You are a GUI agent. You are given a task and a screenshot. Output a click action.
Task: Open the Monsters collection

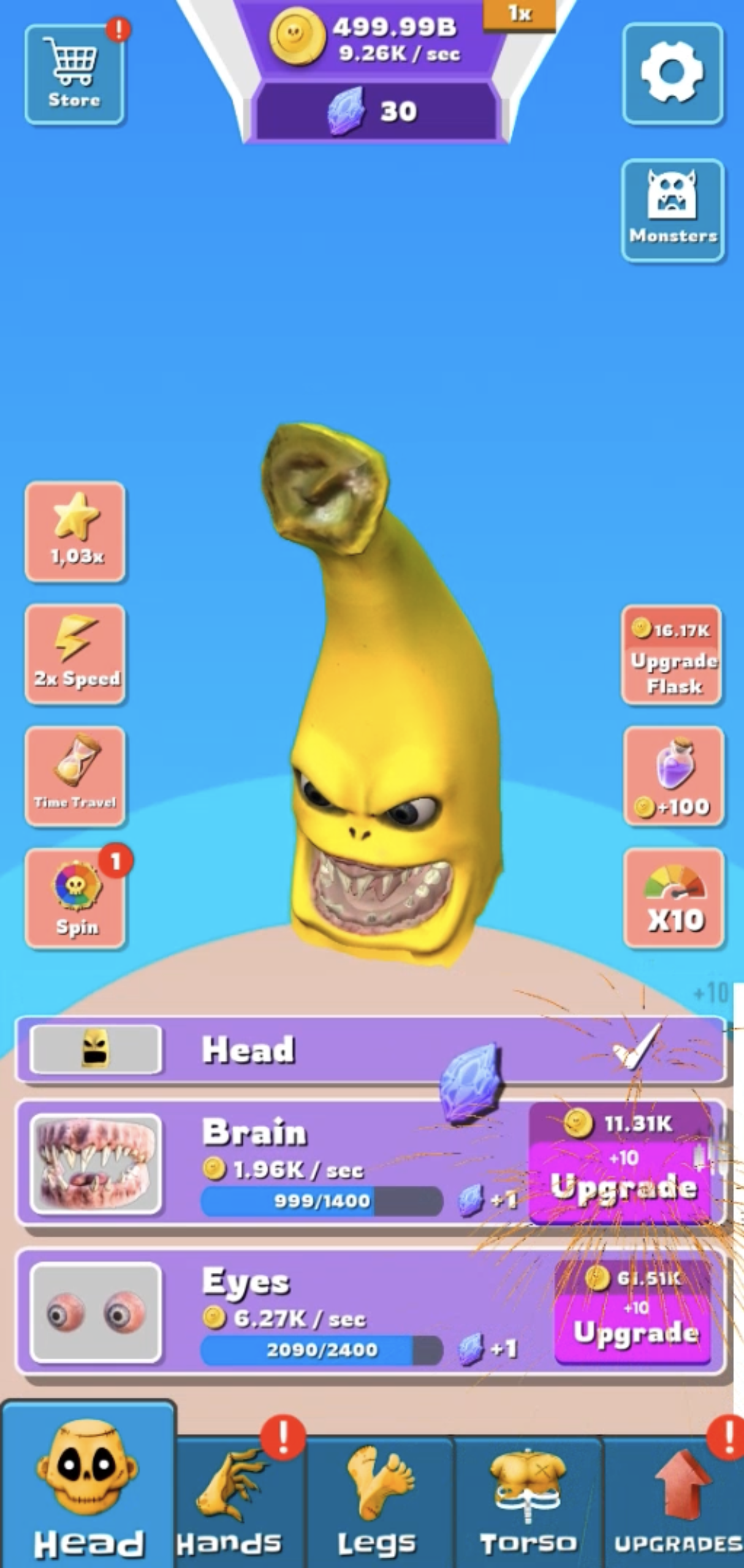(x=672, y=210)
